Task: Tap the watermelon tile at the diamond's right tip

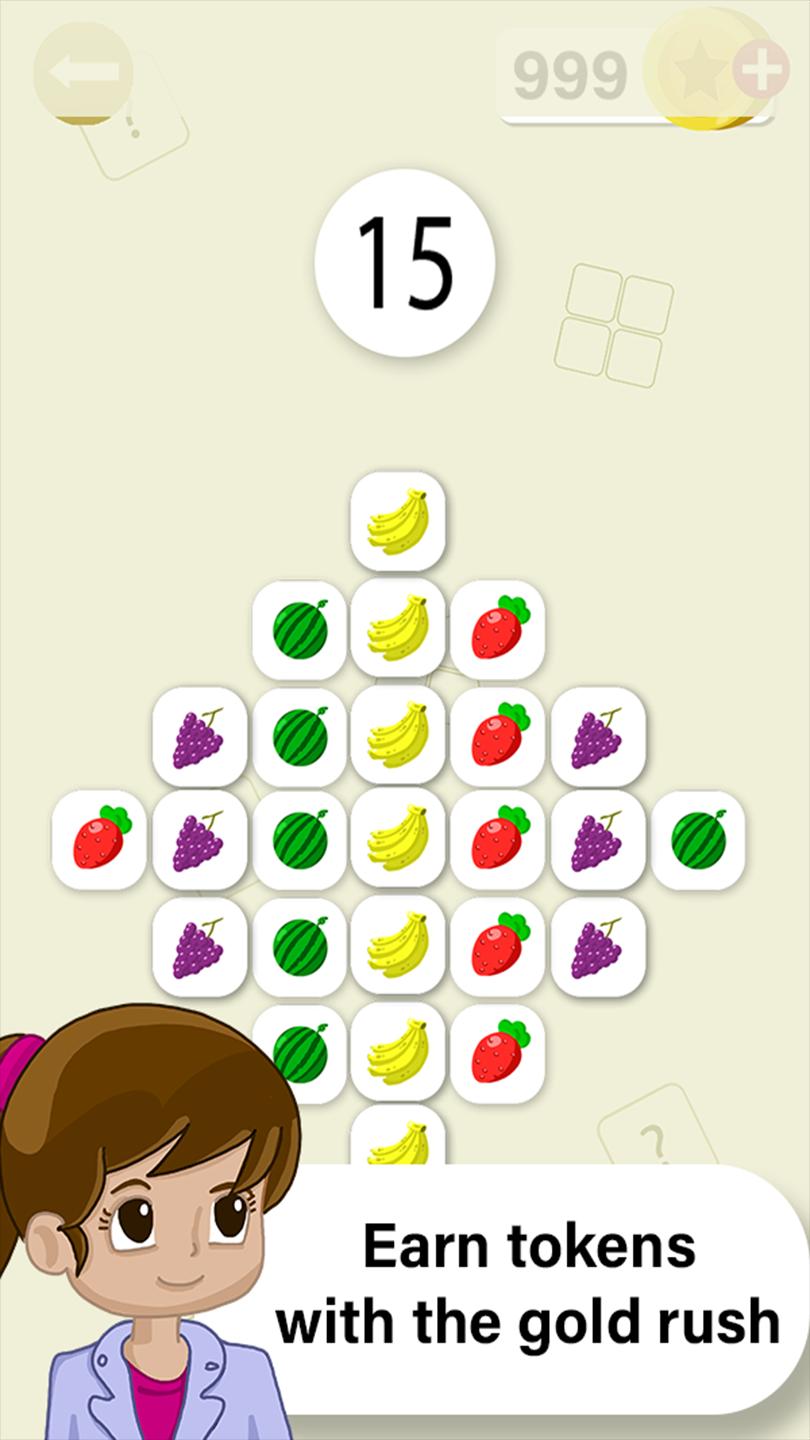Action: (x=698, y=839)
